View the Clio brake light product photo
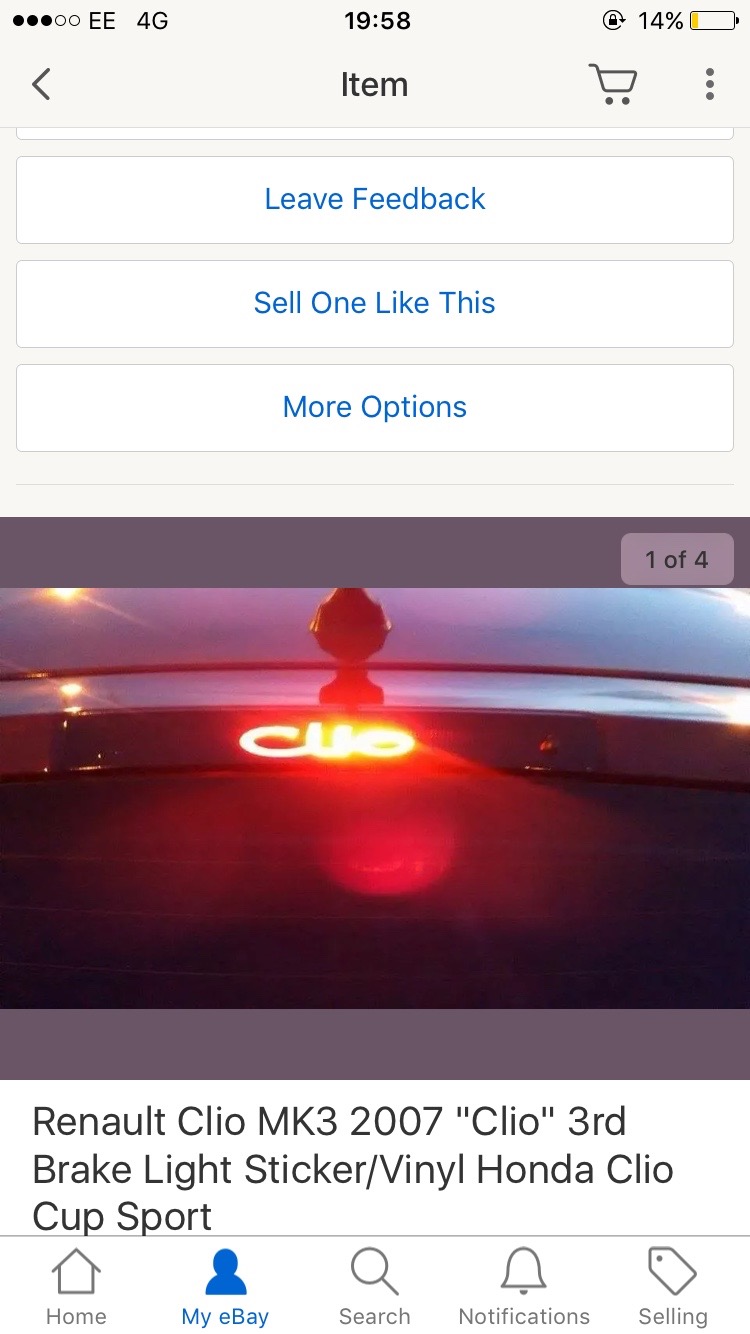Screen dimensions: 750x1334 tap(375, 797)
